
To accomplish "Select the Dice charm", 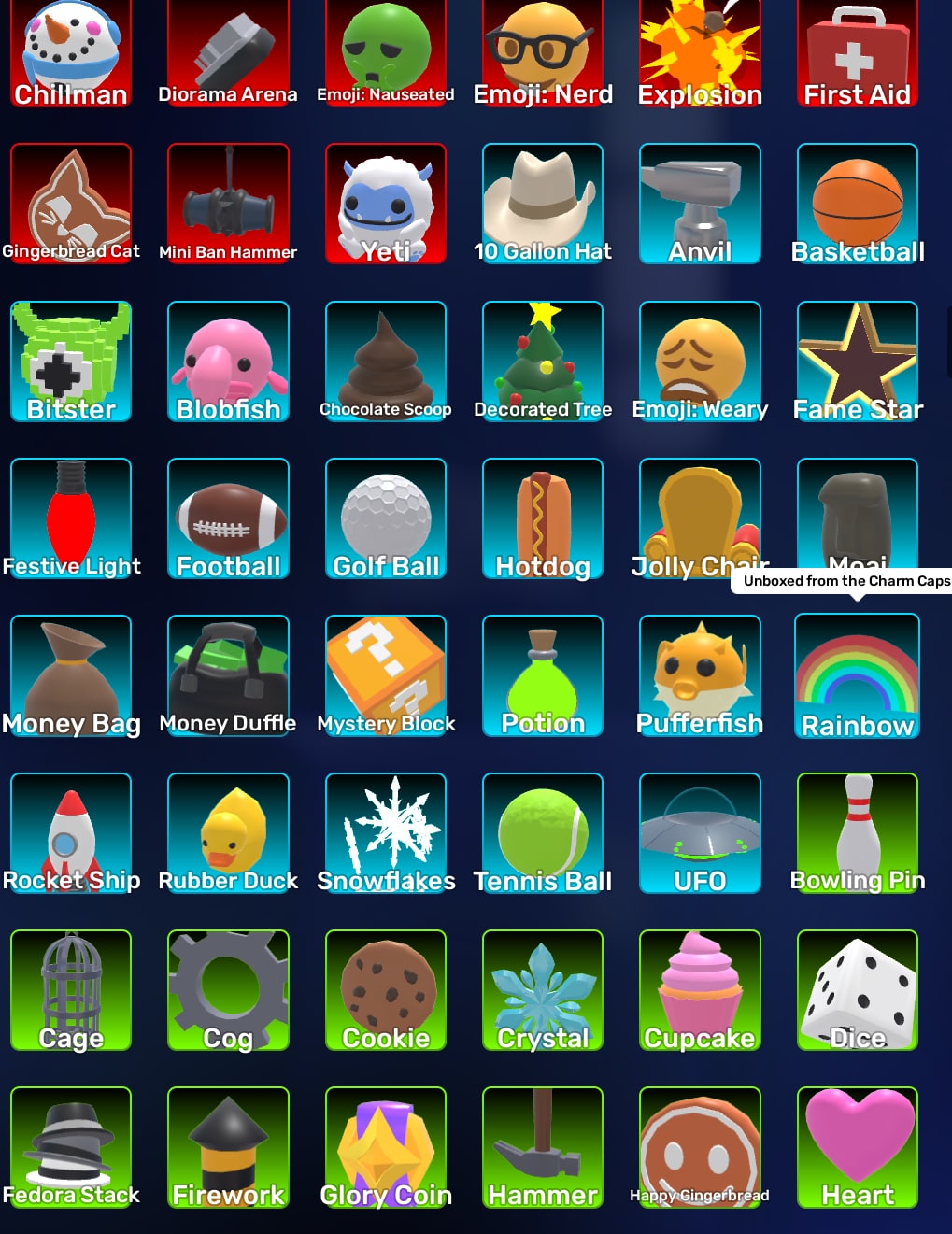I will 858,990.
